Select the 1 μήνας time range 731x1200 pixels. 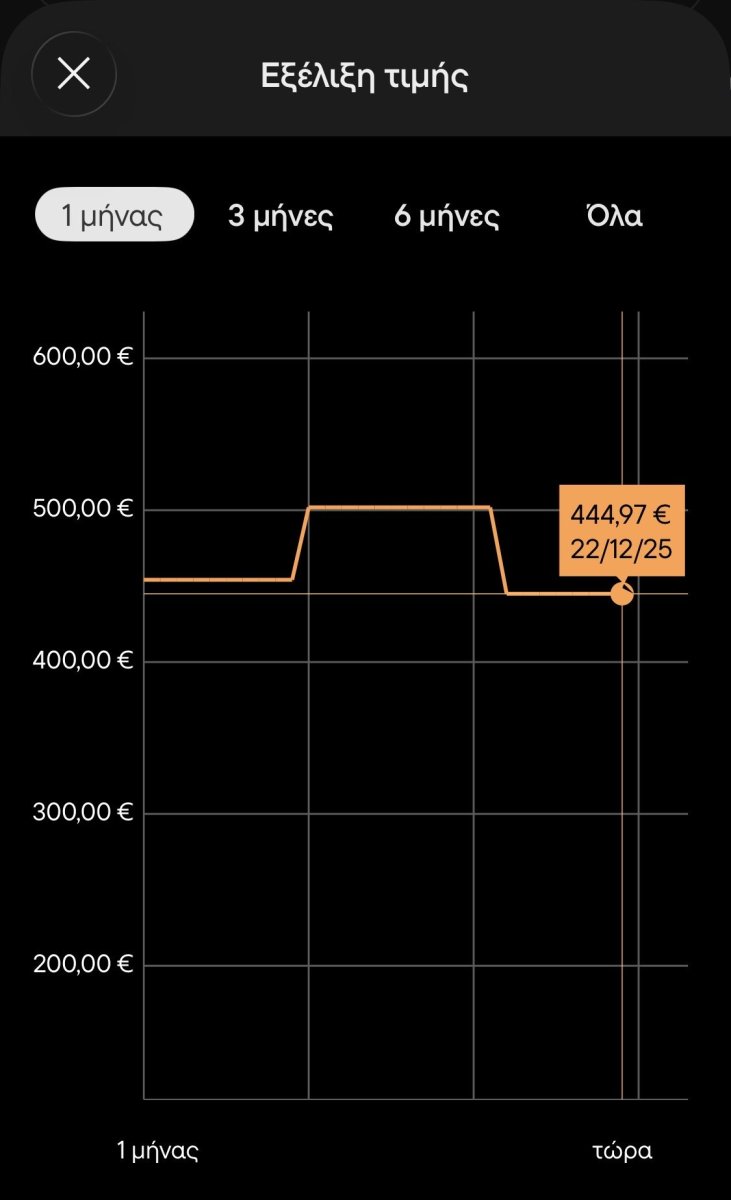(x=114, y=215)
